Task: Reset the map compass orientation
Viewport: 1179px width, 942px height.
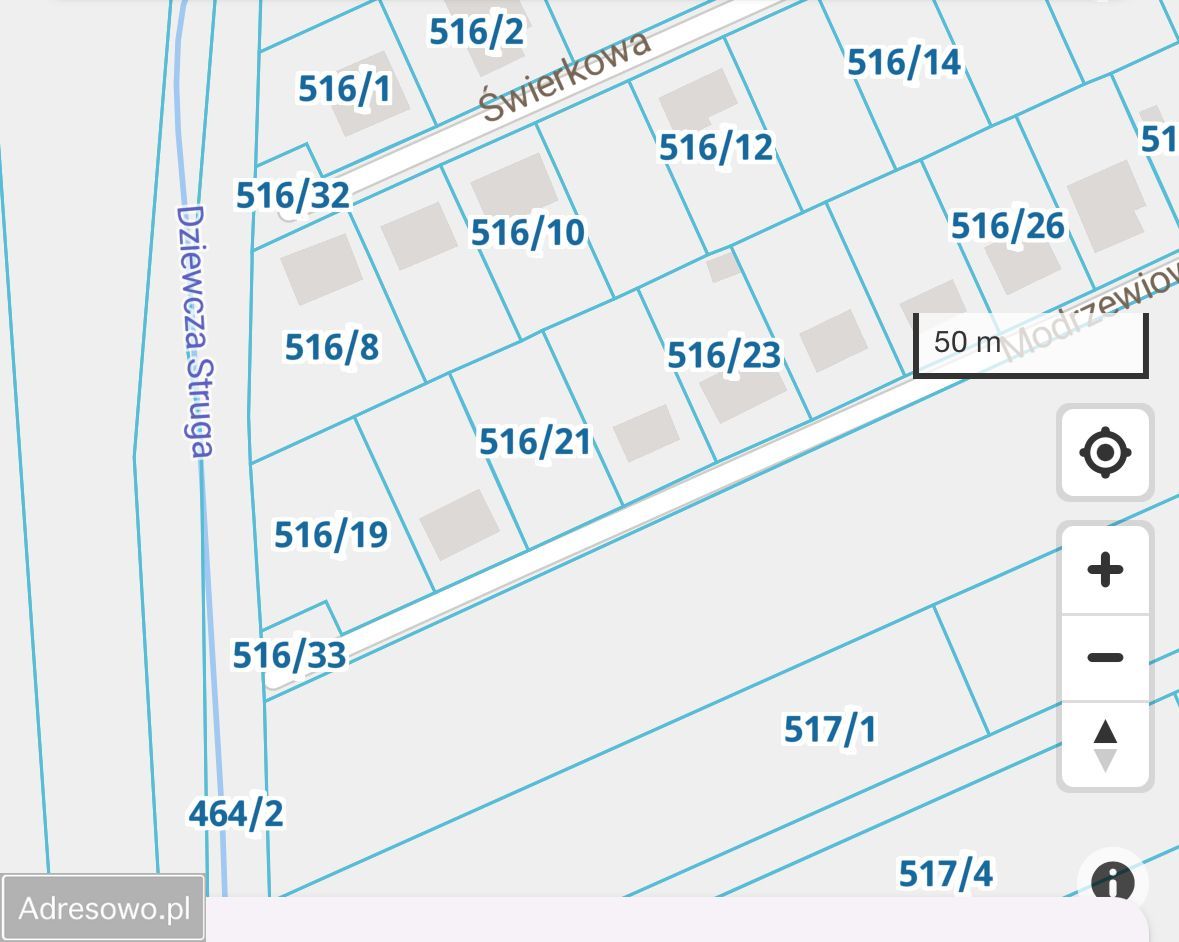Action: [x=1105, y=745]
